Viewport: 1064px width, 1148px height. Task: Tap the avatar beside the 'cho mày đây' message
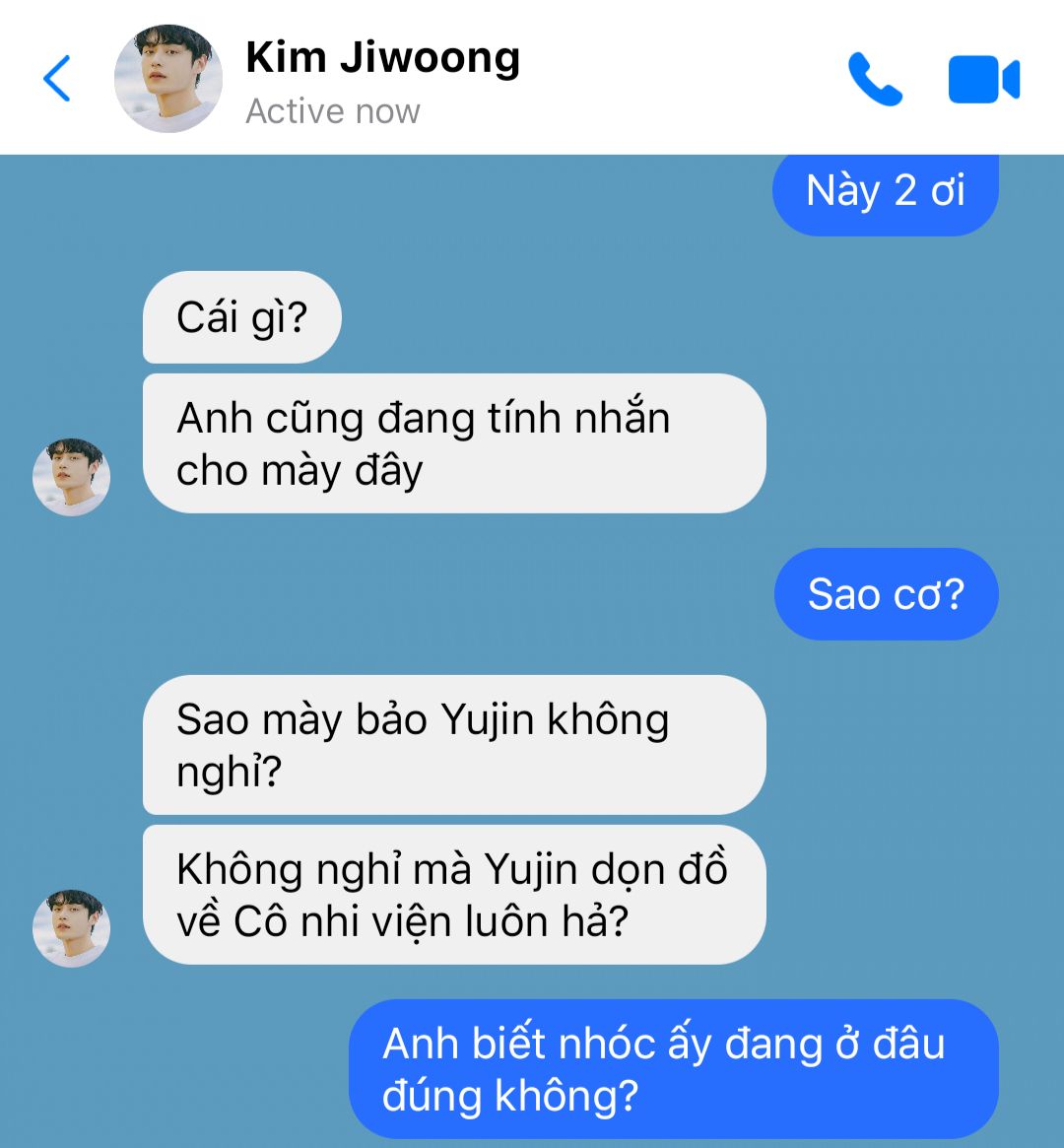[x=71, y=477]
